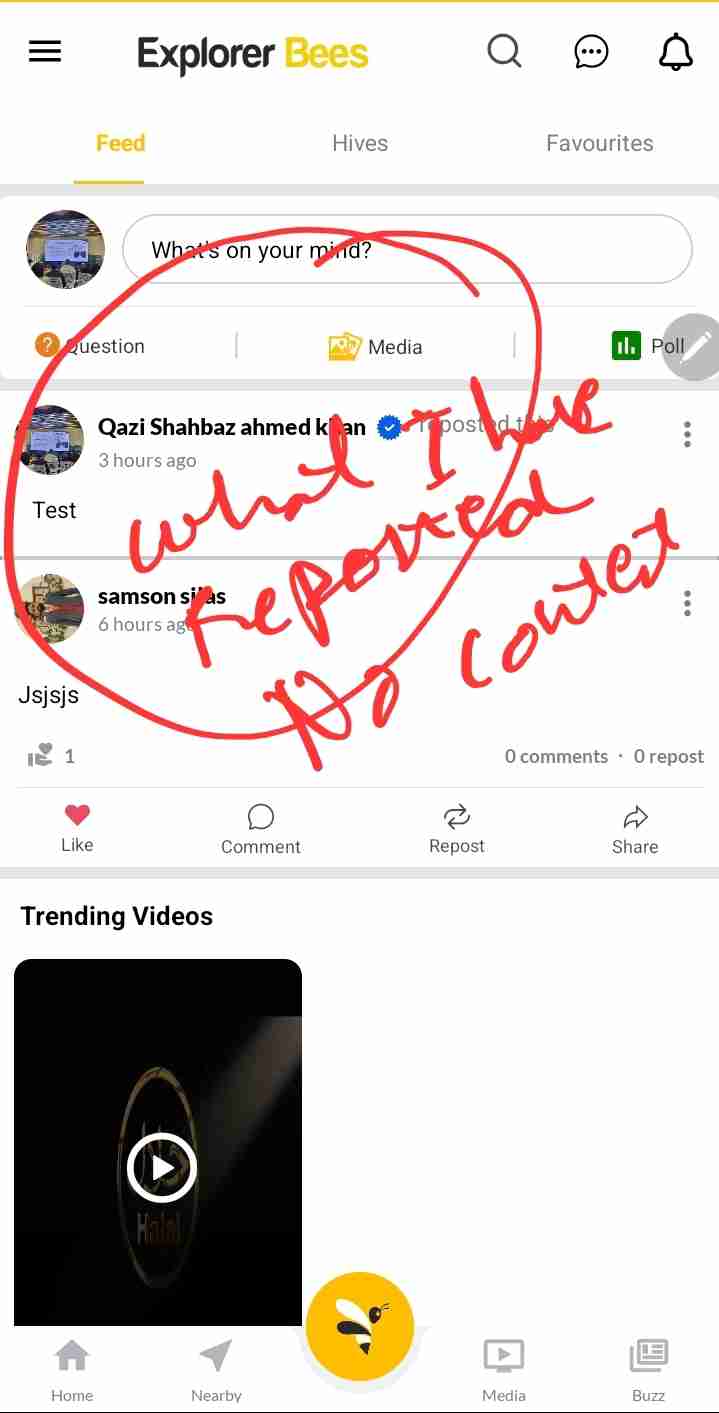This screenshot has height=1413, width=719.
Task: Switch to the Hives tab
Action: tap(360, 143)
